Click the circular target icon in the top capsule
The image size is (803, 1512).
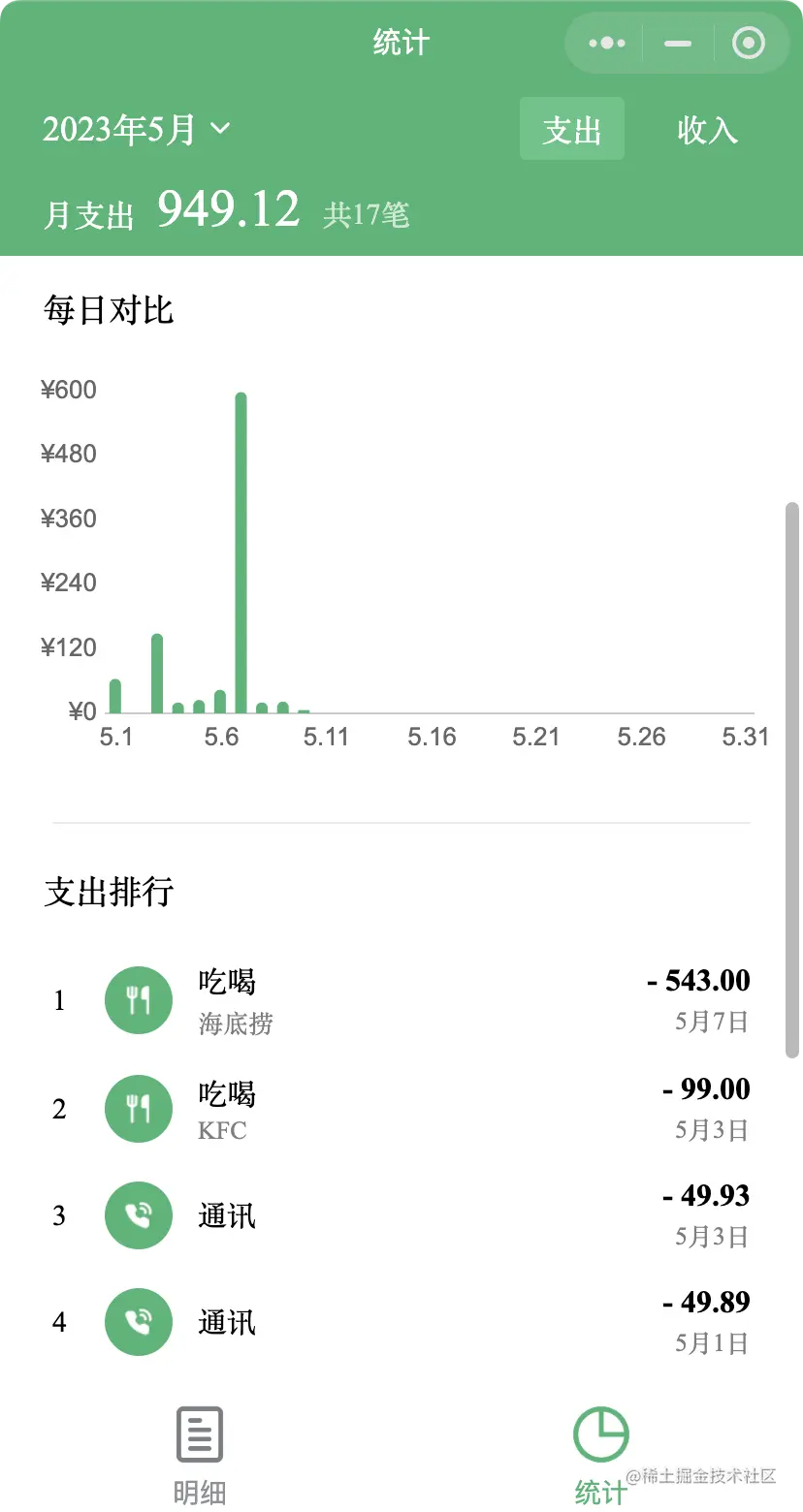pos(747,43)
